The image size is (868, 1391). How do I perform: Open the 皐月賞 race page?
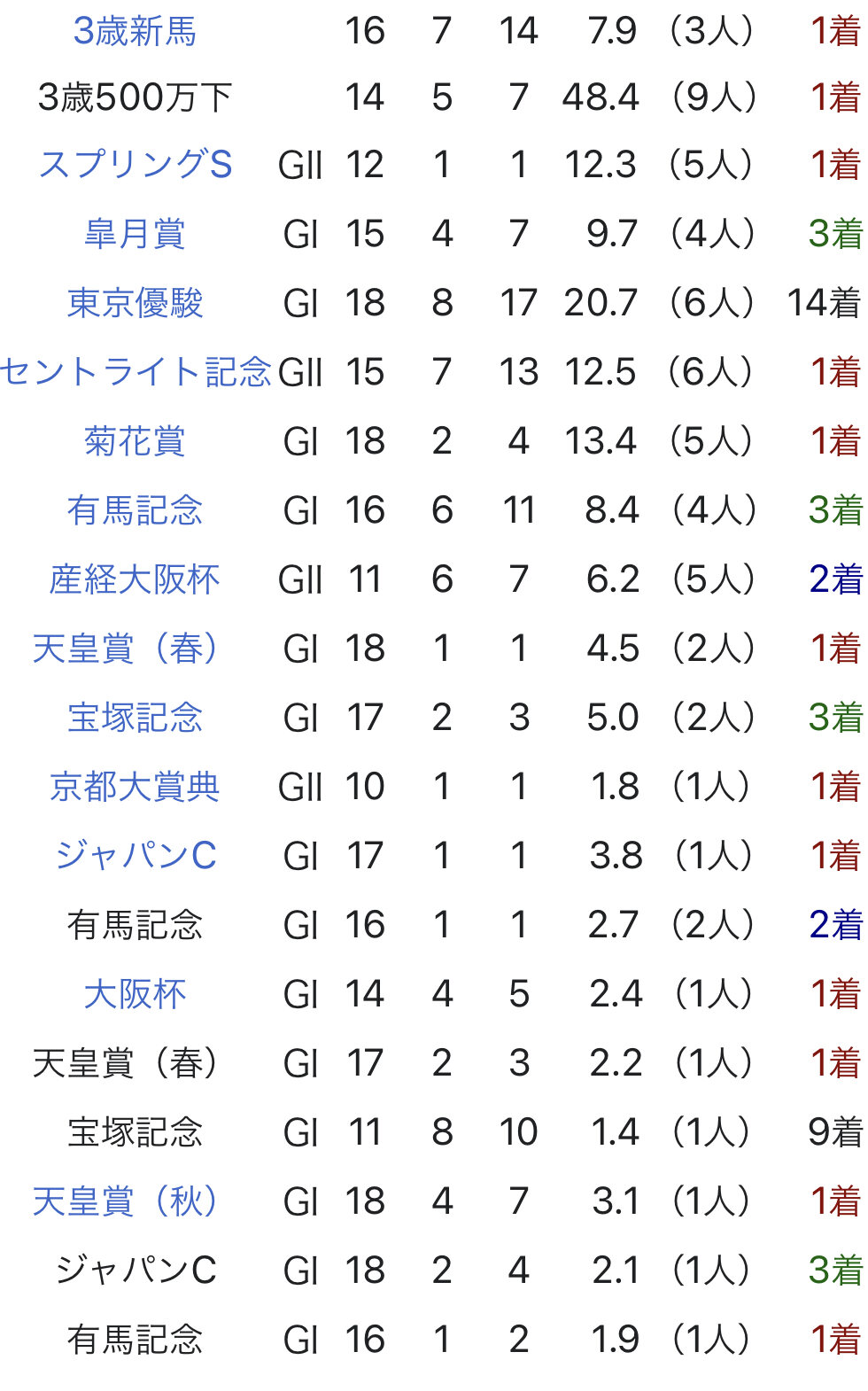[135, 234]
